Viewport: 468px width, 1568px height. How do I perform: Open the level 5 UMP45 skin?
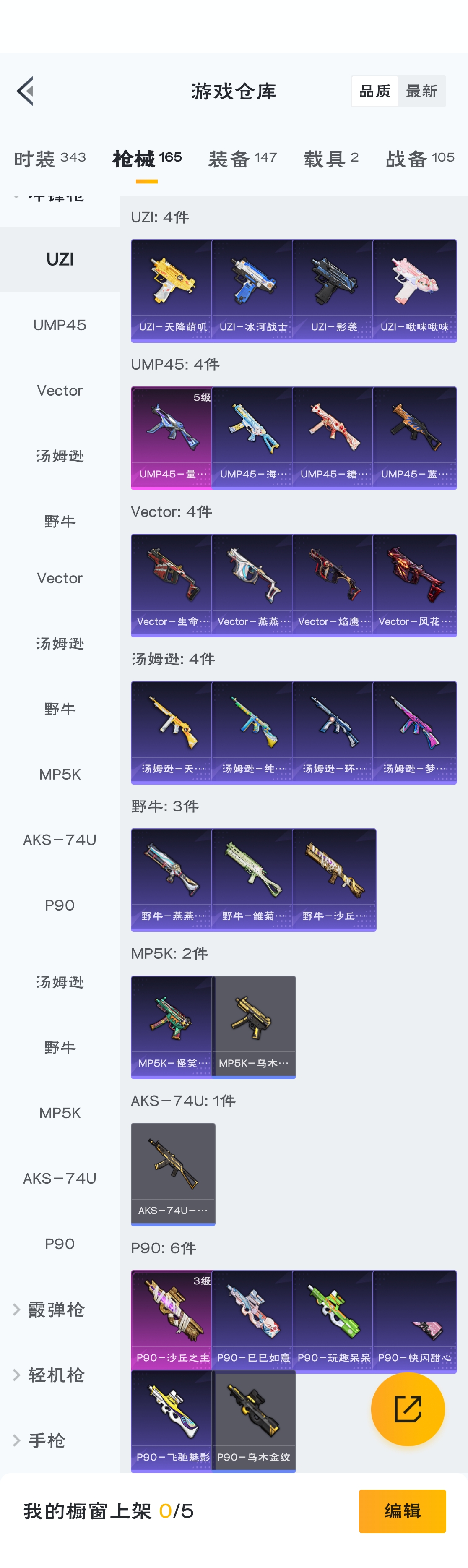tap(172, 438)
